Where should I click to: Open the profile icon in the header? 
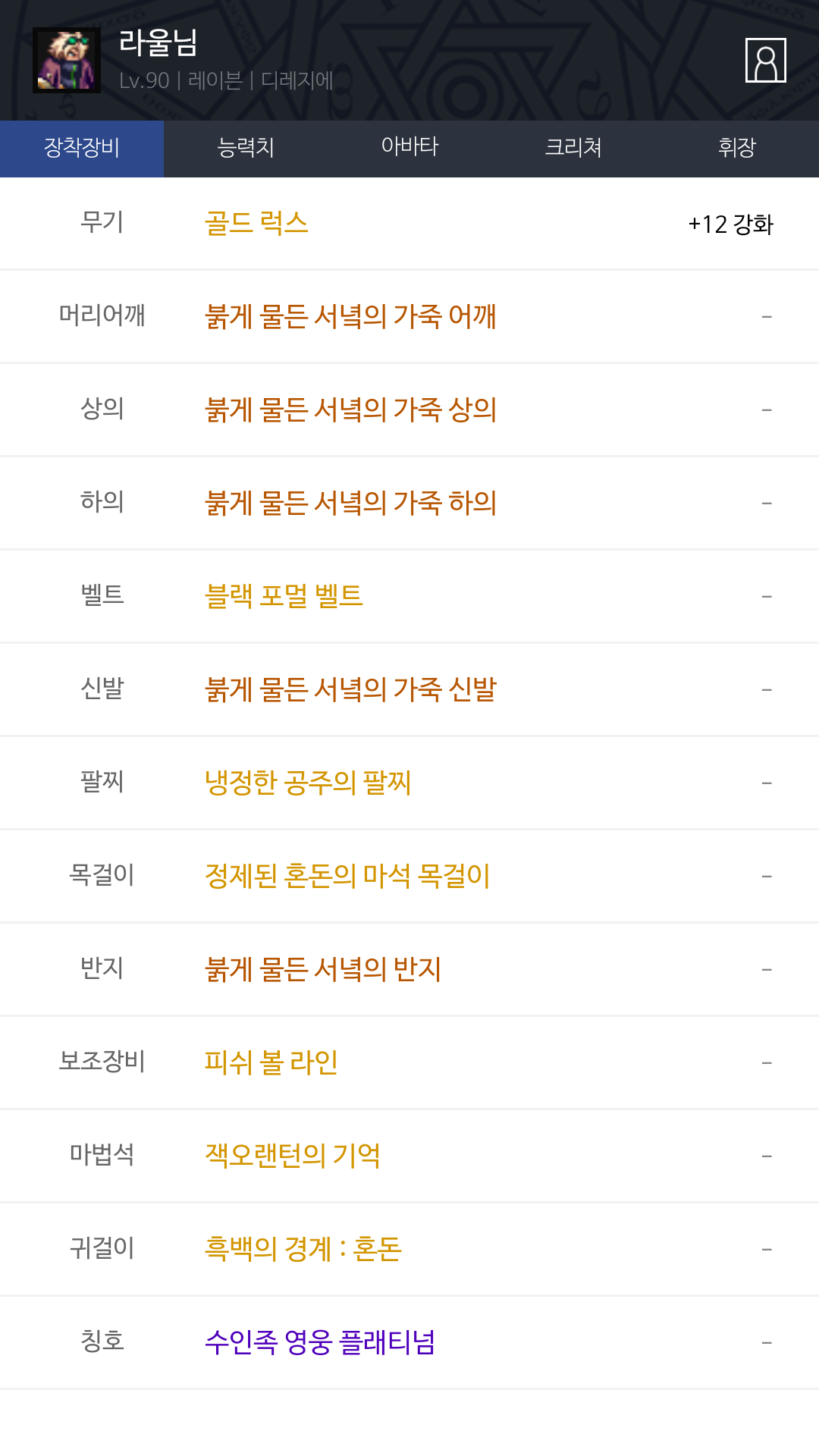click(765, 60)
